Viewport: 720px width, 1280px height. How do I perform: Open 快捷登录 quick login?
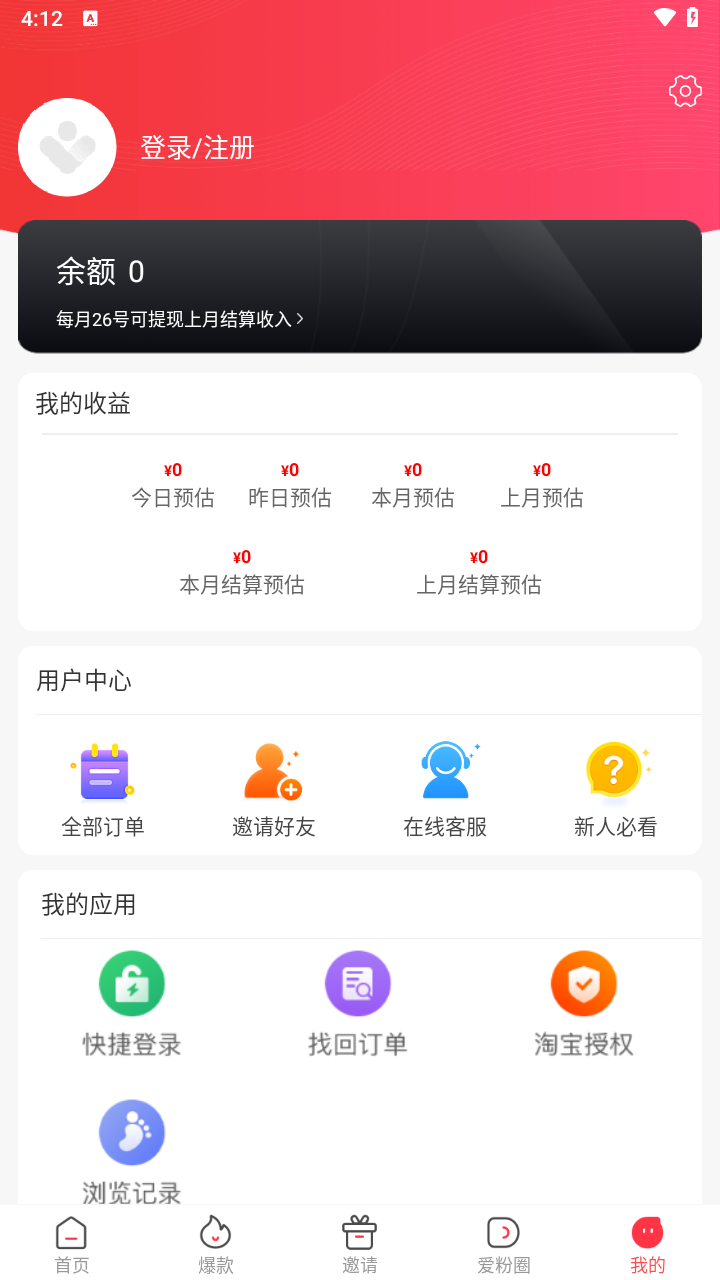coord(132,1003)
